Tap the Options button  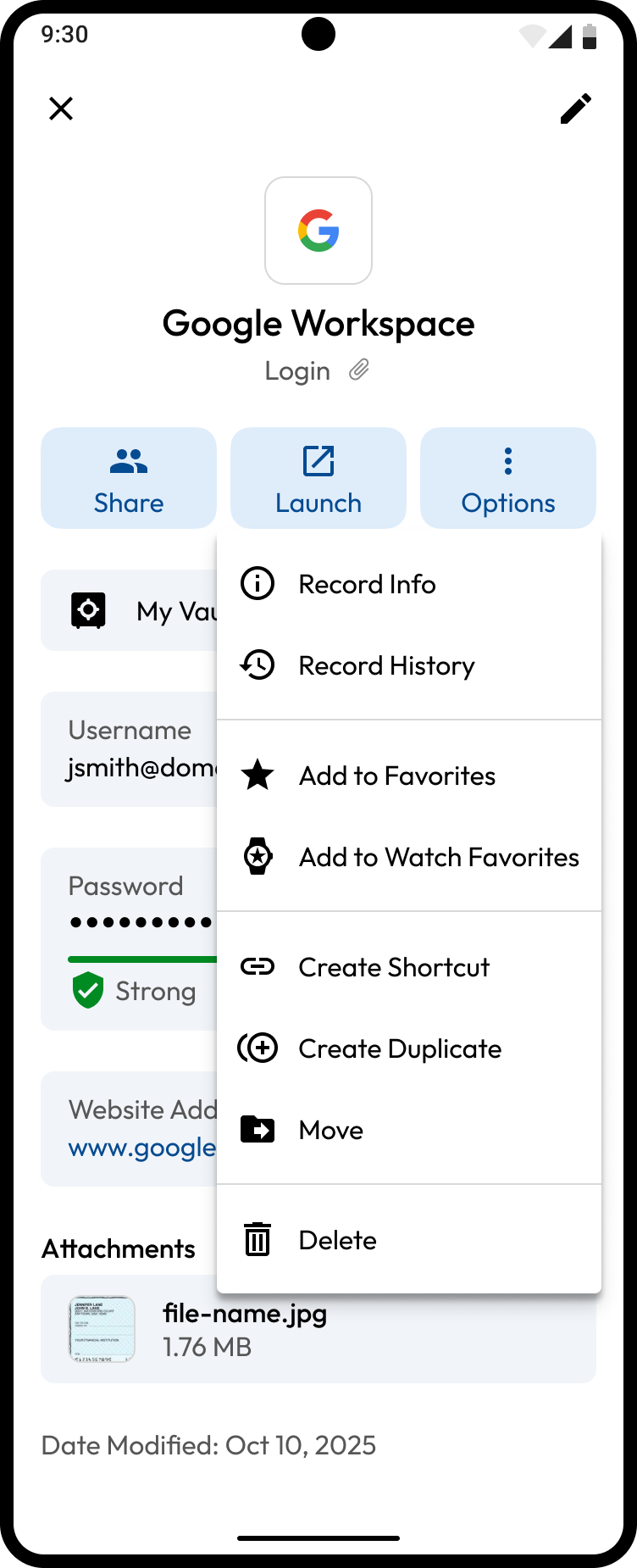click(508, 478)
